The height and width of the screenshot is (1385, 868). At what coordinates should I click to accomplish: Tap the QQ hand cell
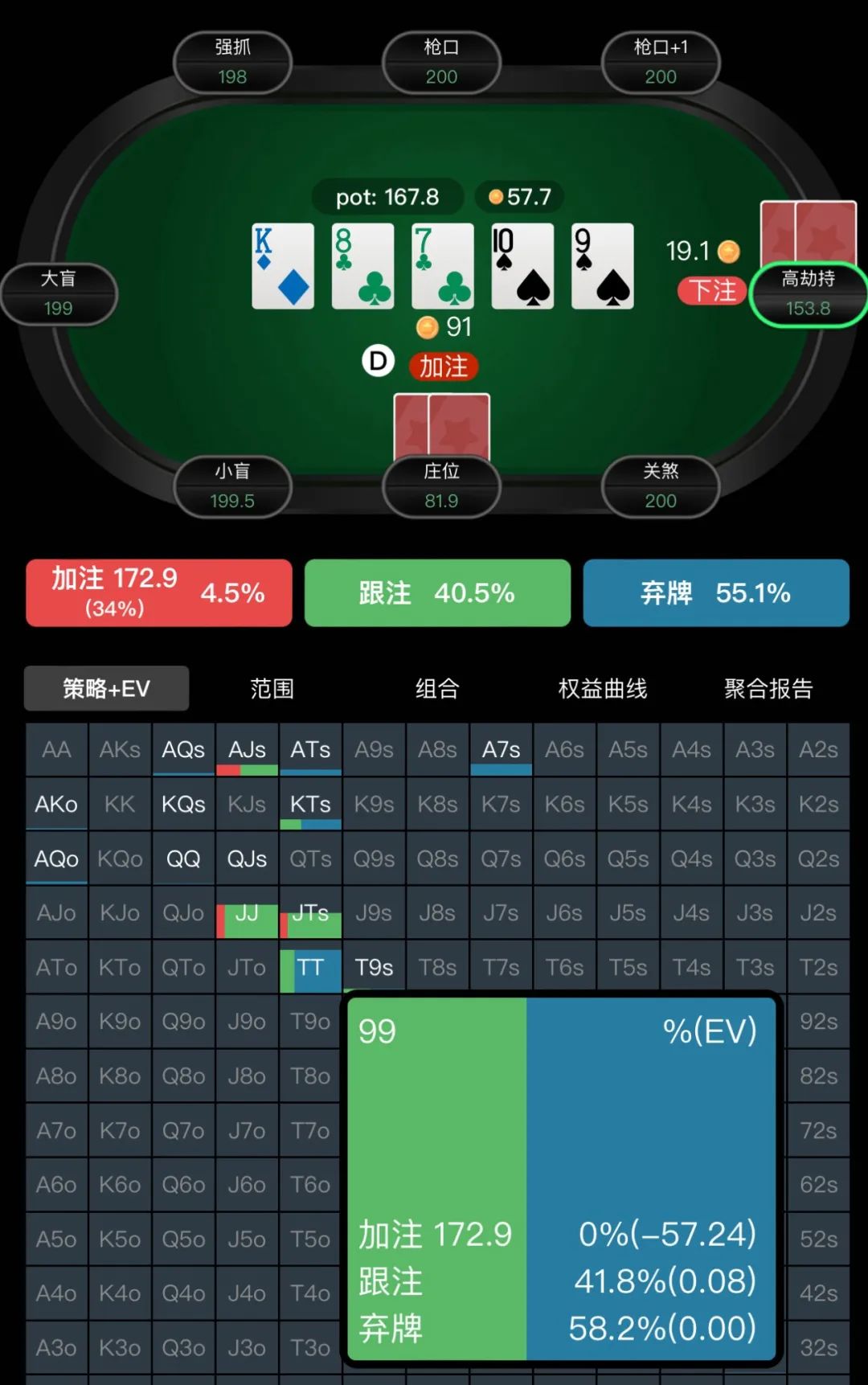click(183, 858)
